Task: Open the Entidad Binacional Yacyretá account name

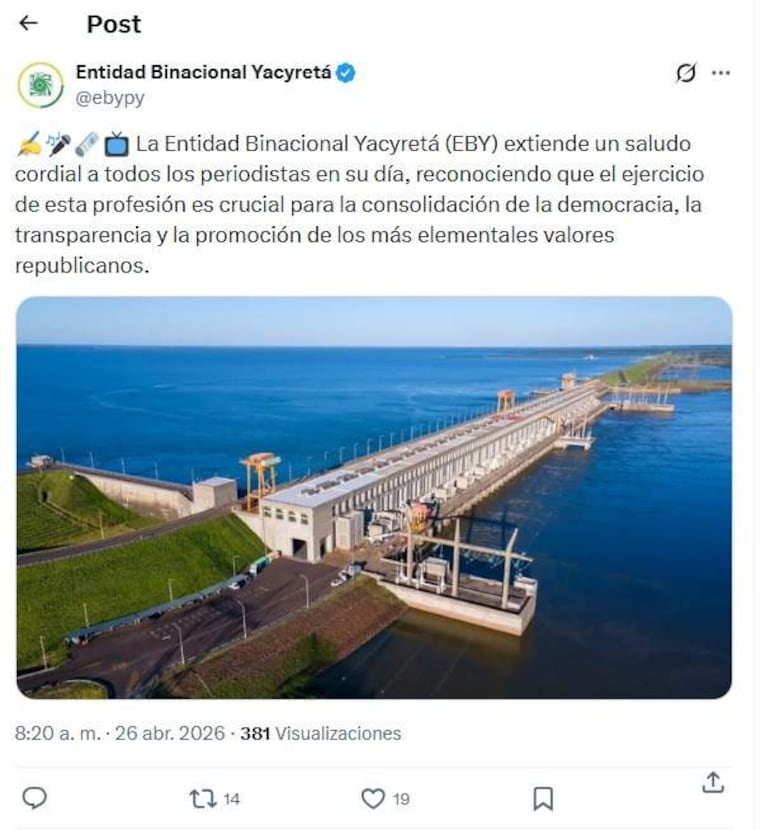Action: [x=203, y=72]
